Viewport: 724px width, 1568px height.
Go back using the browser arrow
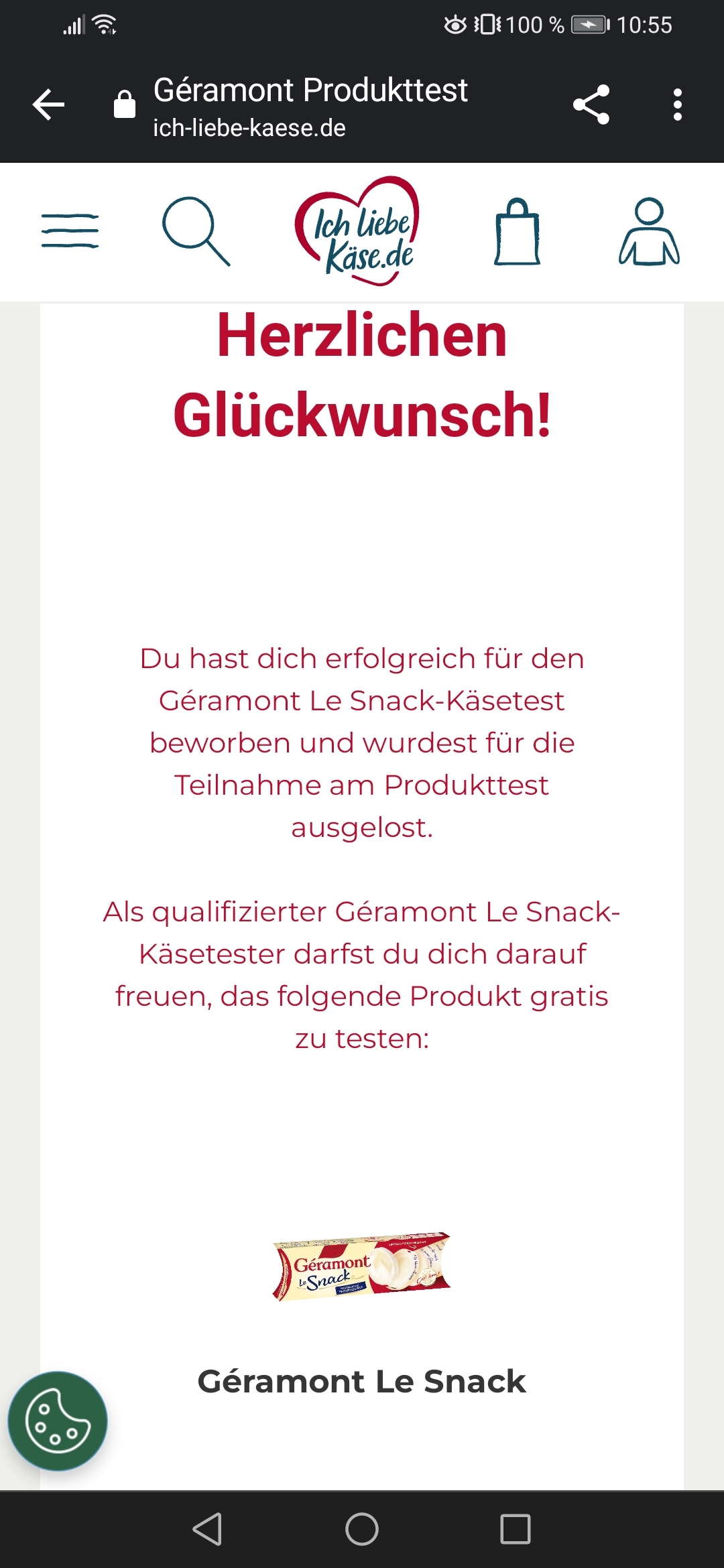(48, 105)
